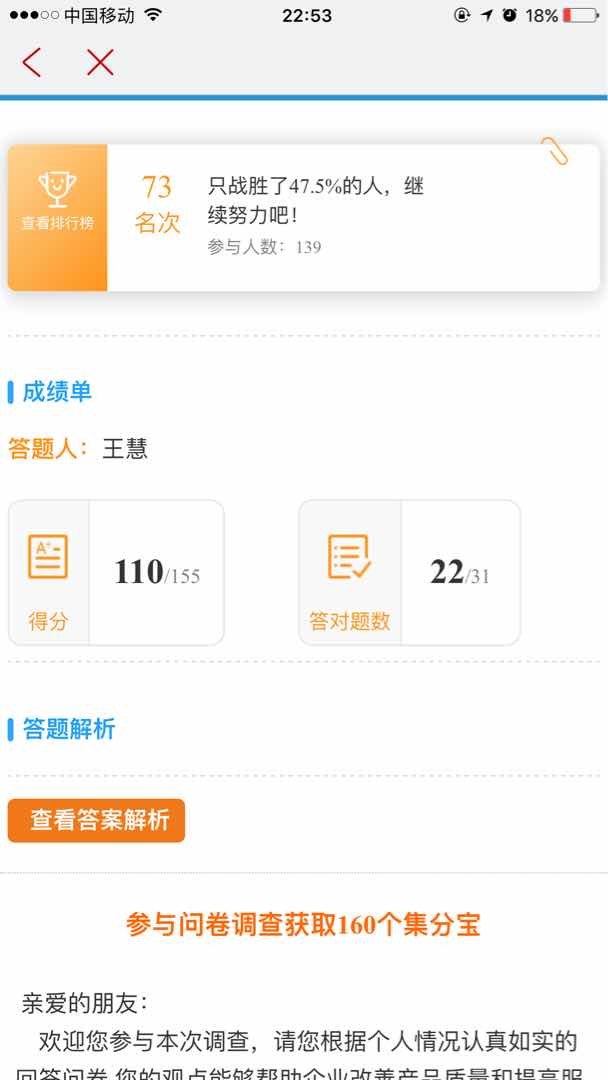Tap 查看答案解析 to view answer analysis
608x1080 pixels.
[97, 820]
